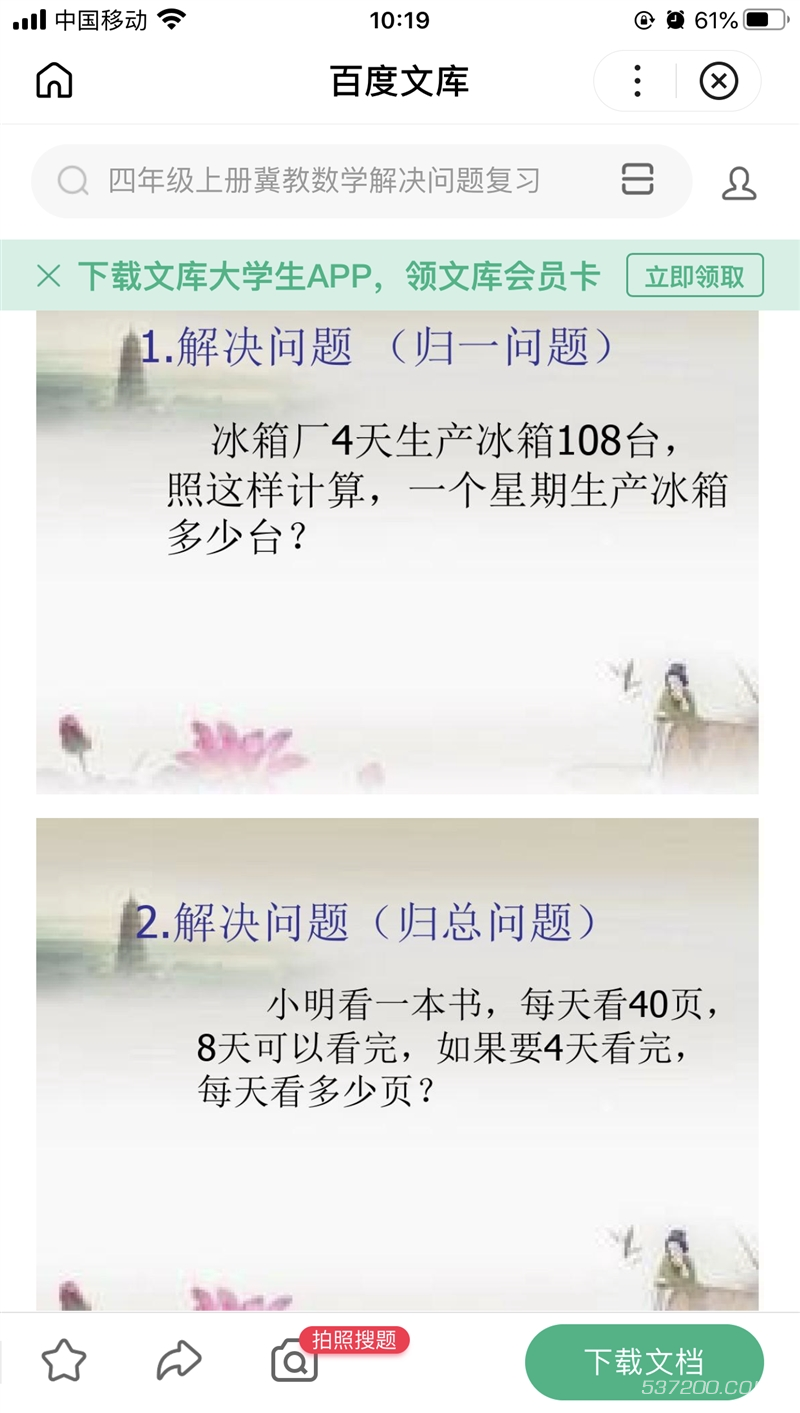The image size is (800, 1413).
Task: Open the three-dot overflow menu
Action: point(637,81)
